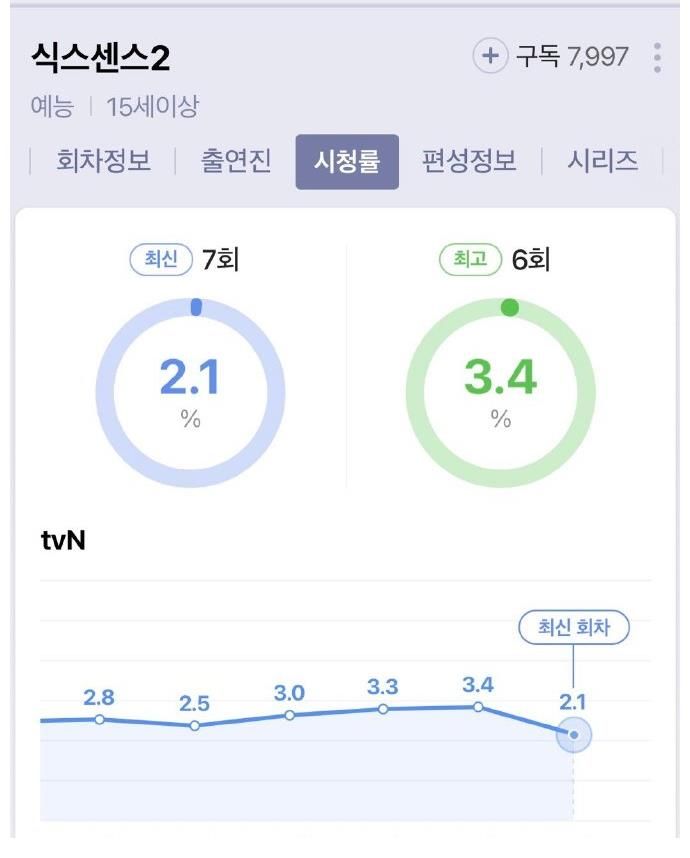
Task: Subscribe to 식스센스2 with the plus button
Action: coord(490,57)
